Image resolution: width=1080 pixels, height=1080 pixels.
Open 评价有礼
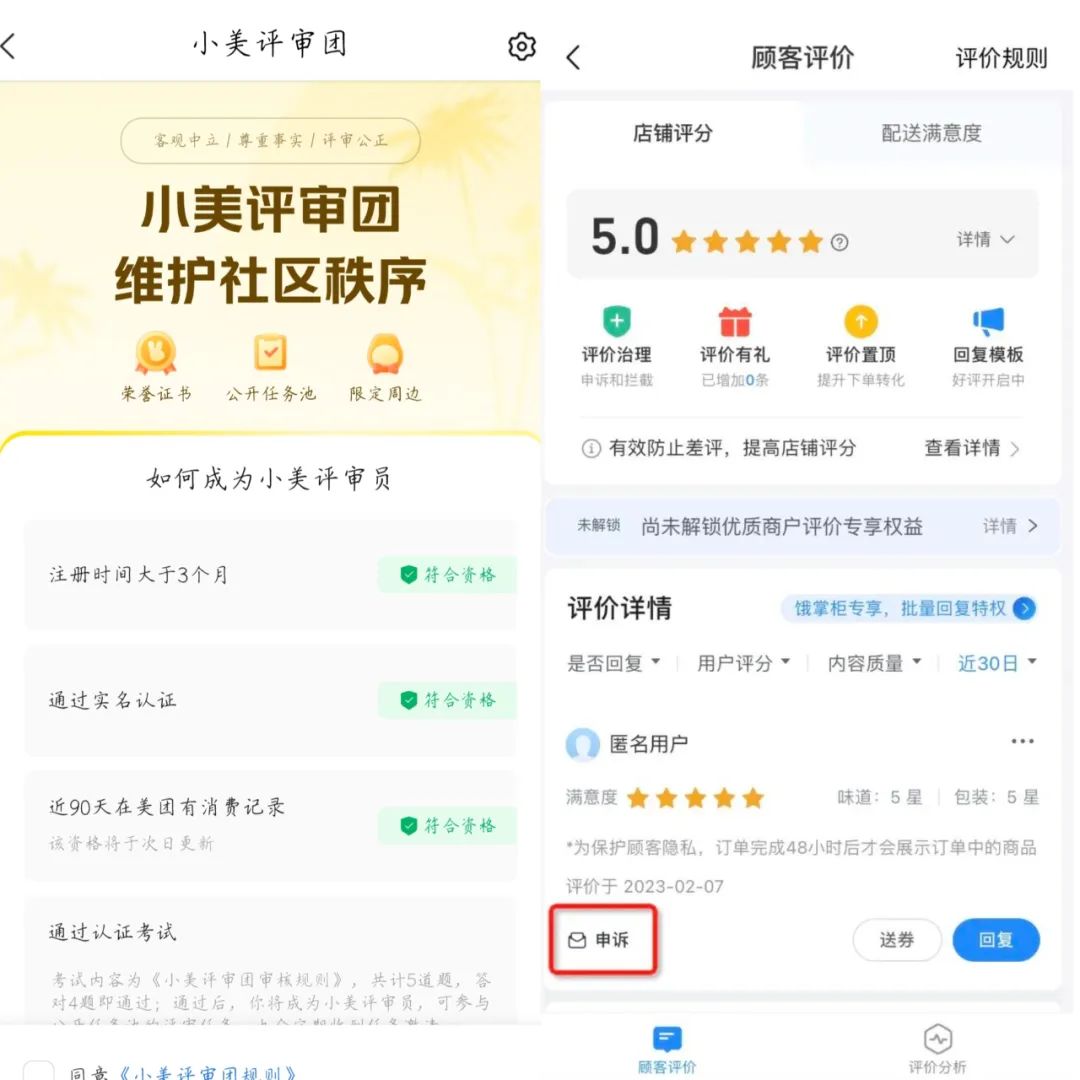735,337
